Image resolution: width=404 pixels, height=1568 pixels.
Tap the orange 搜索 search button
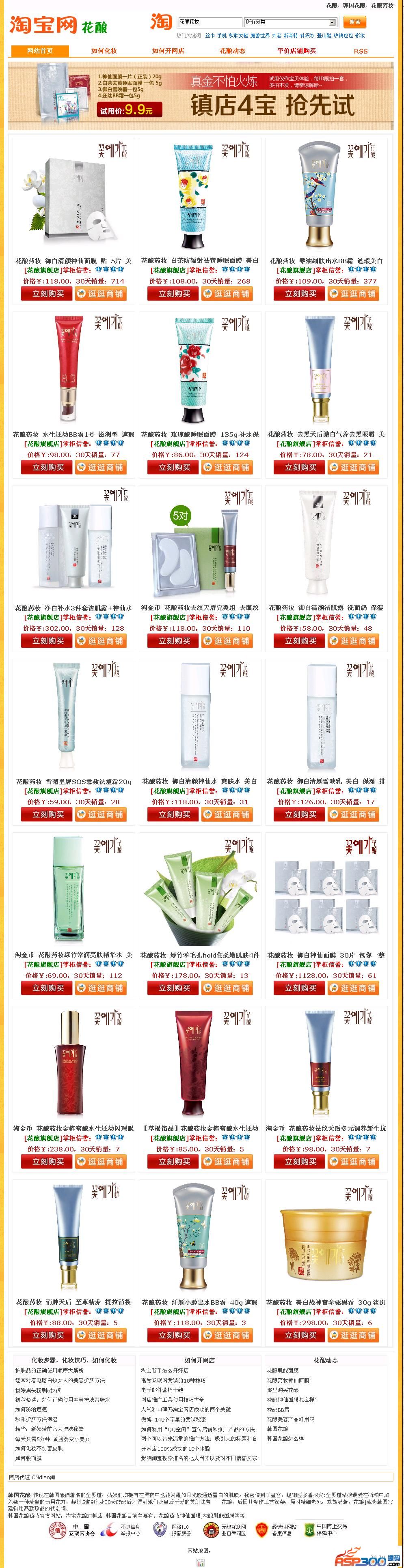(x=354, y=22)
